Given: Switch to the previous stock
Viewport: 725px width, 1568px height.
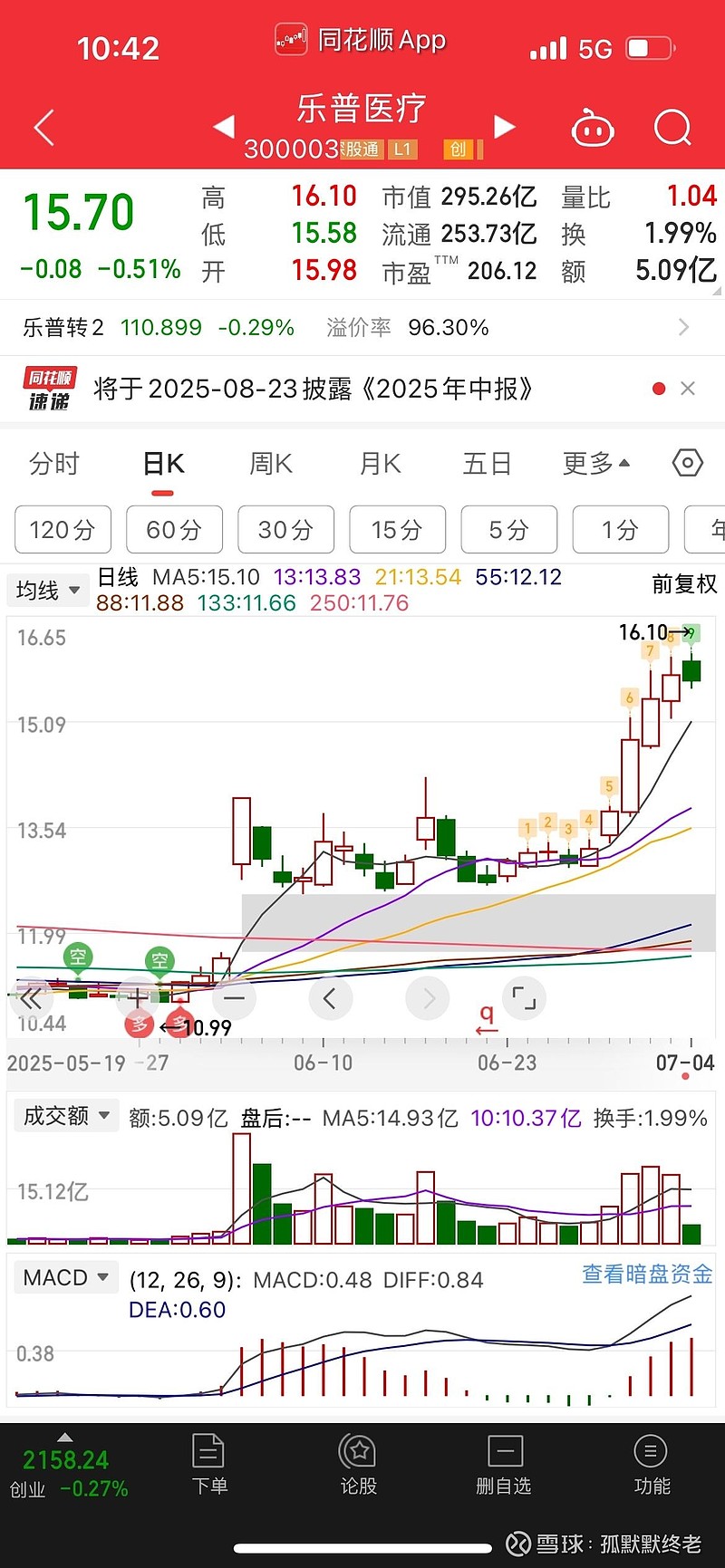Looking at the screenshot, I should coord(224,127).
